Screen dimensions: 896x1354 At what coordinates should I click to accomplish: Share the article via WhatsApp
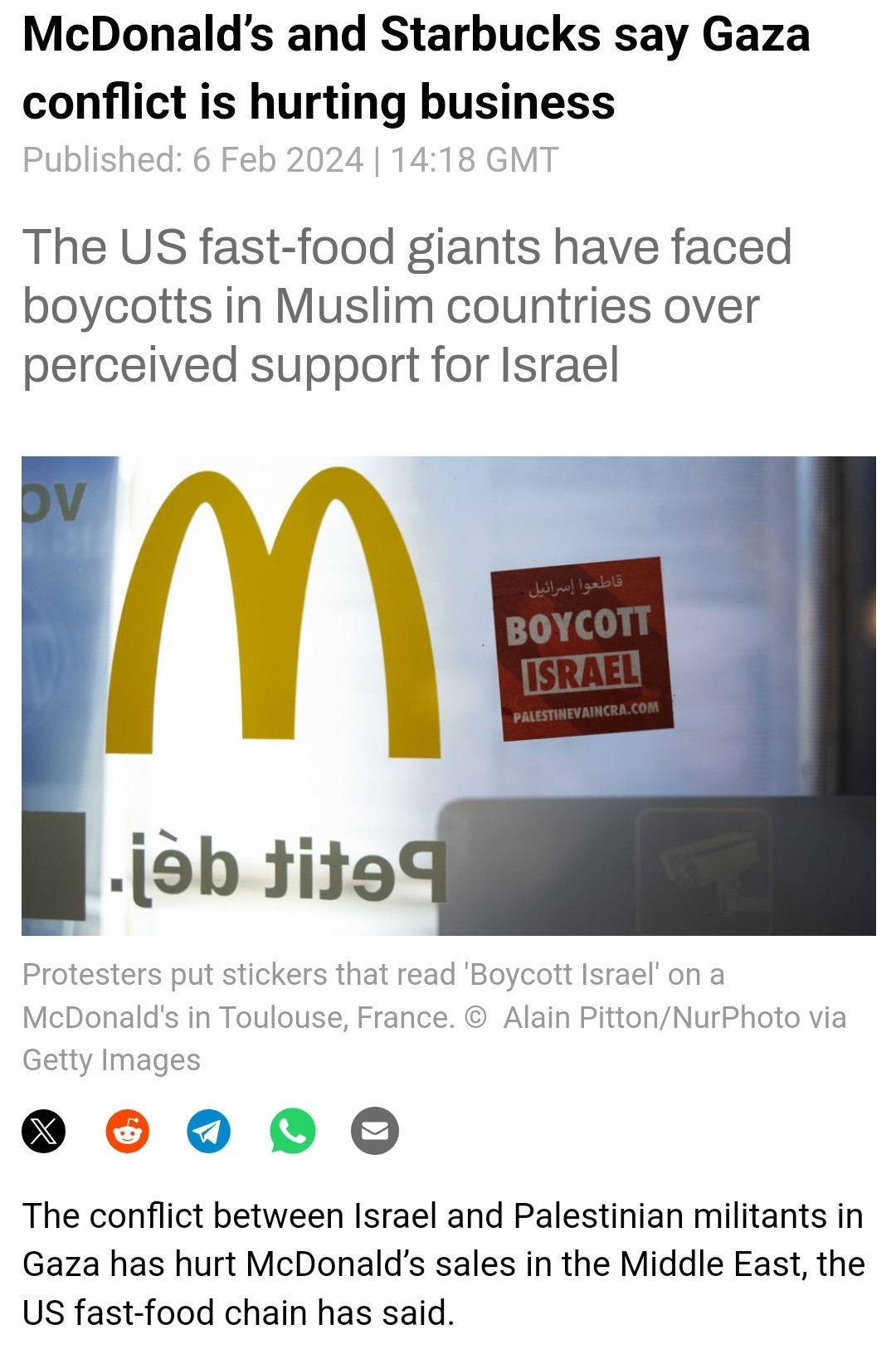[292, 1131]
